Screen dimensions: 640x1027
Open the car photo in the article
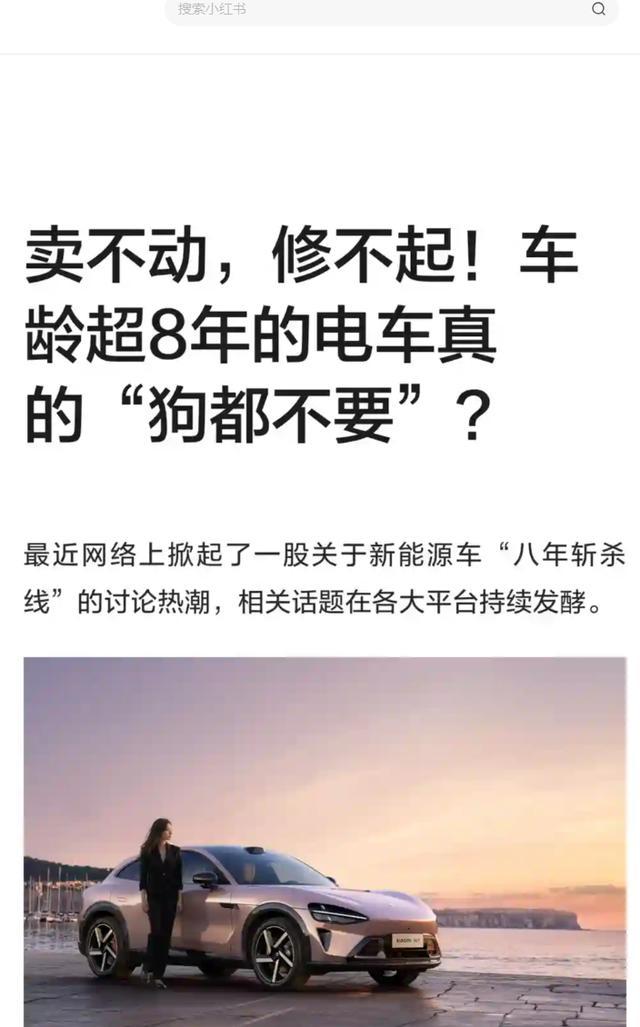coord(325,840)
